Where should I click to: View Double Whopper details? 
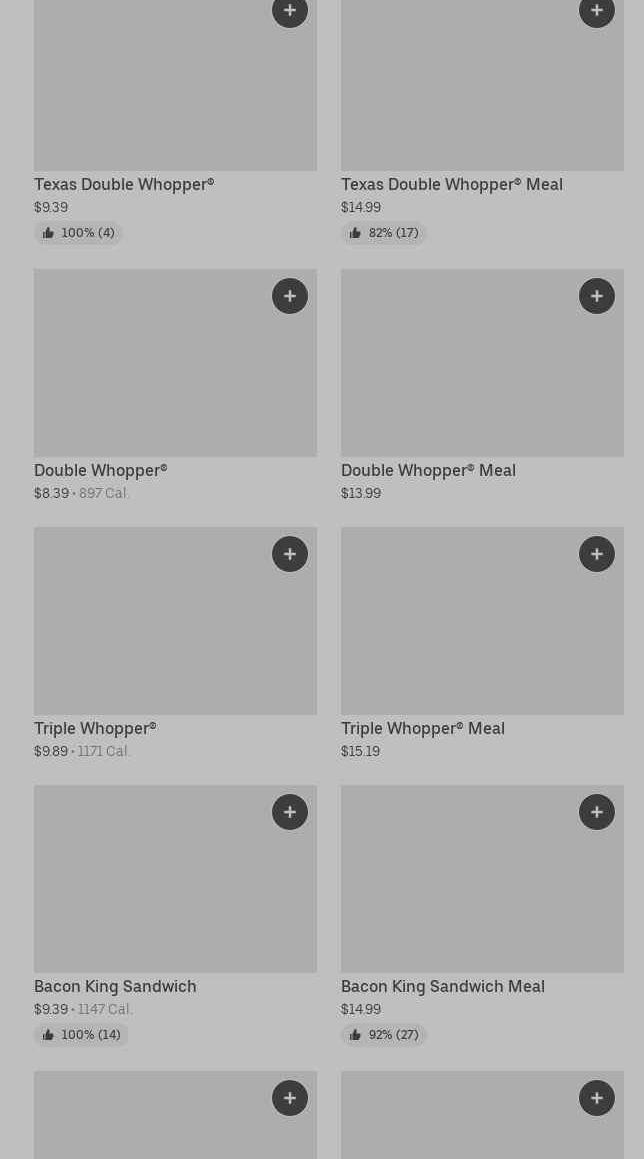[x=175, y=386]
